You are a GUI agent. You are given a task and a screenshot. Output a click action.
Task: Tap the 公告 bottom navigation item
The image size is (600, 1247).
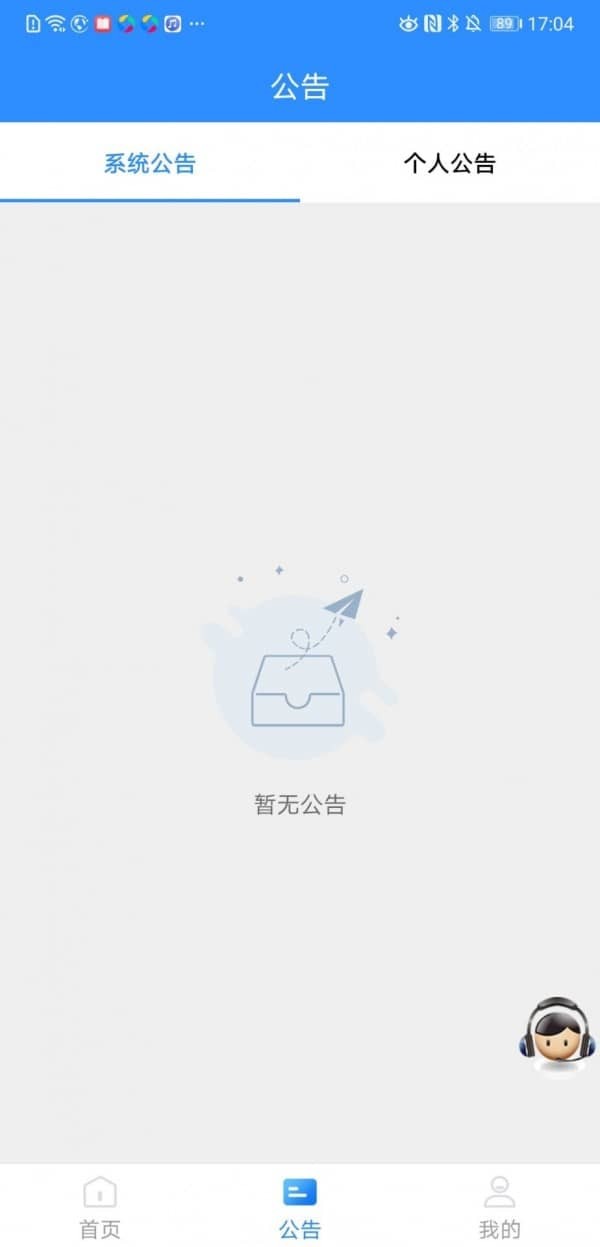coord(300,1206)
